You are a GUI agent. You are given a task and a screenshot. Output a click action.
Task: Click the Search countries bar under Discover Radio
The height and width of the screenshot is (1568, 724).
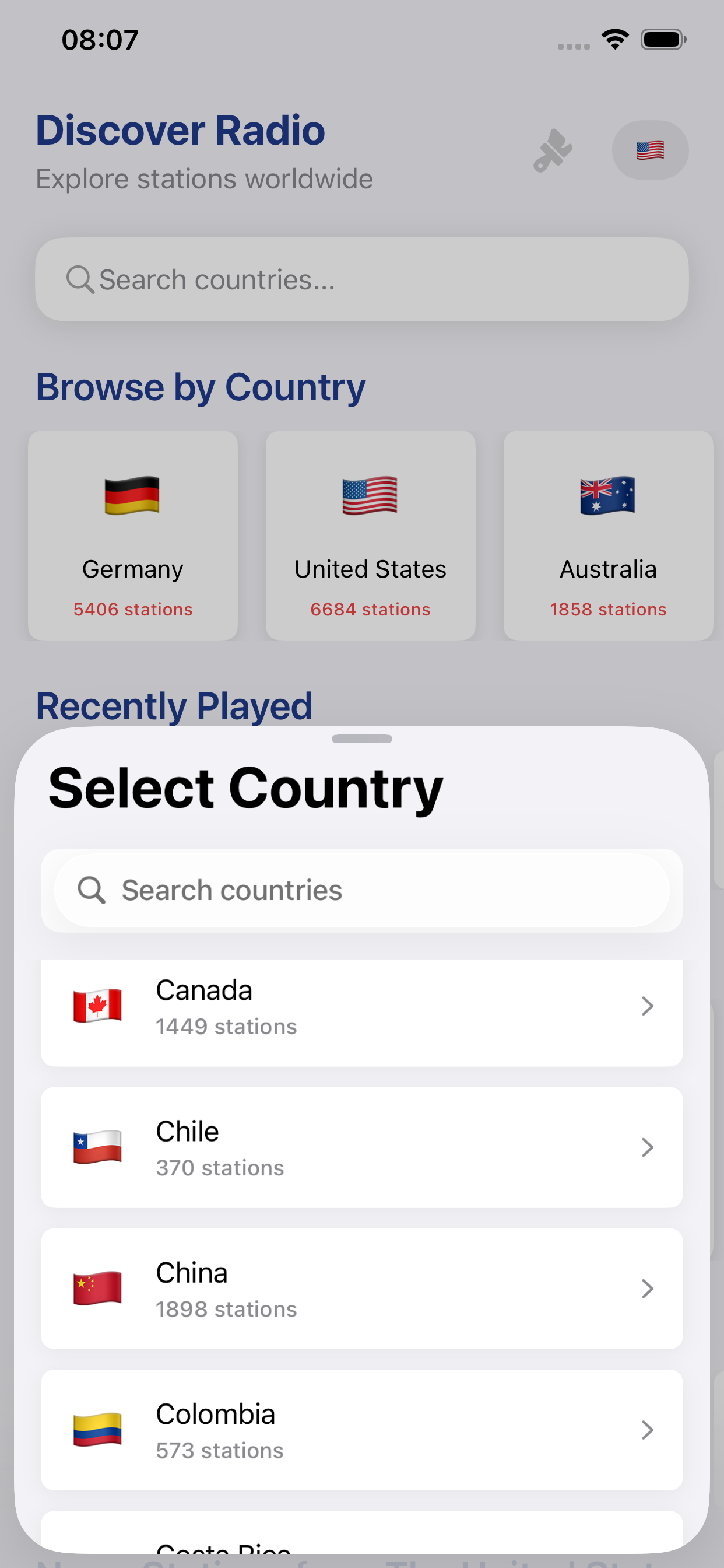pyautogui.click(x=361, y=279)
